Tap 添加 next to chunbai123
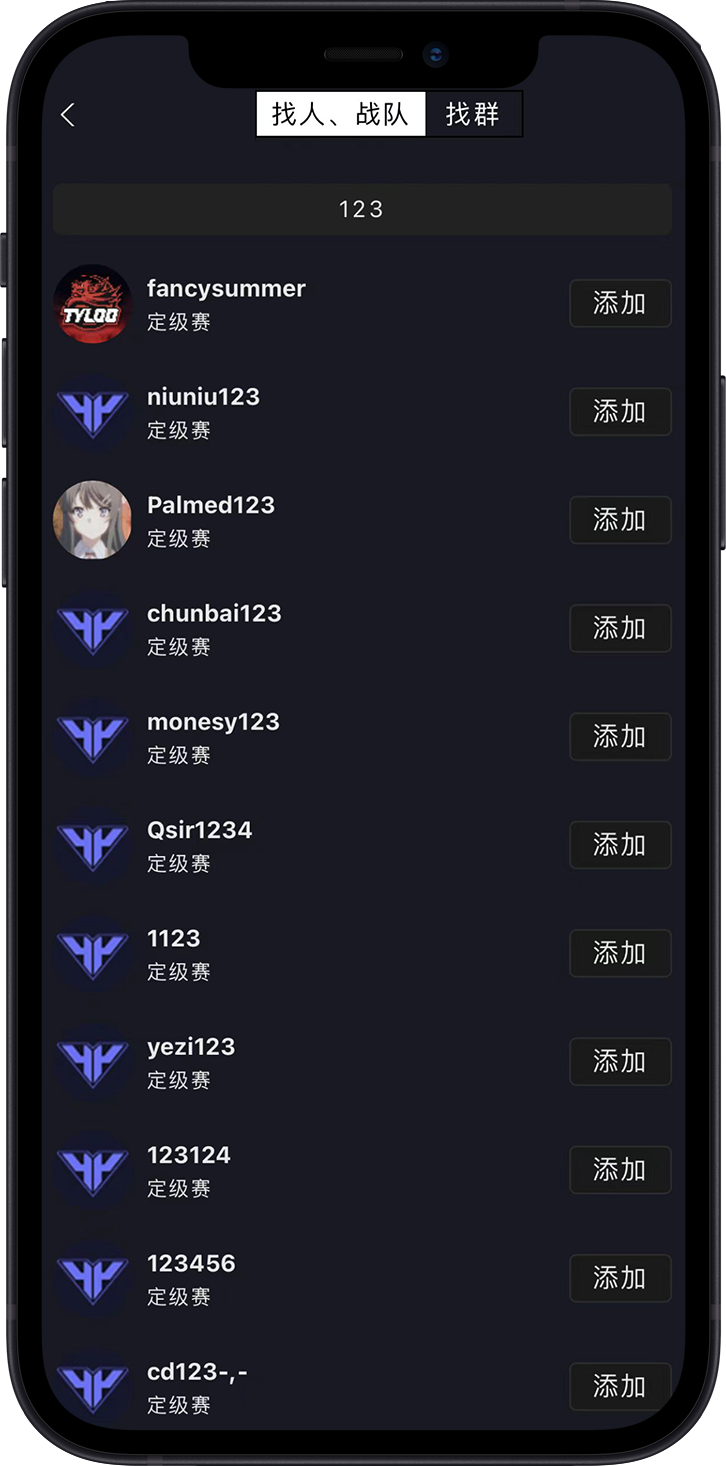 tap(619, 628)
